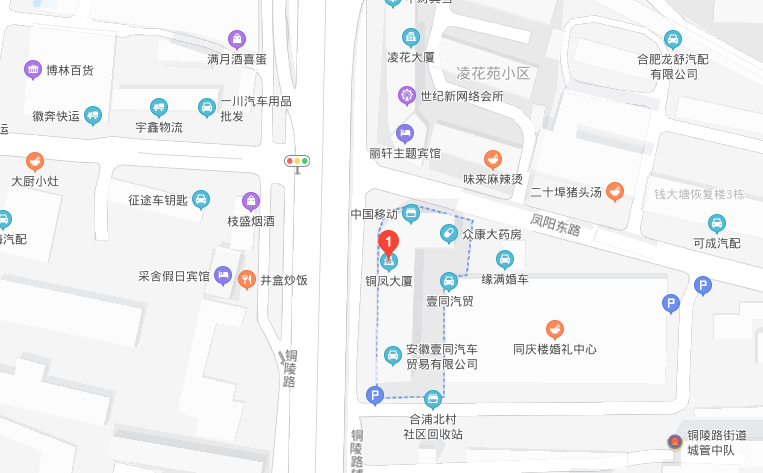
Task: Select the 合浦北村社区回收站 marker
Action: [x=432, y=398]
